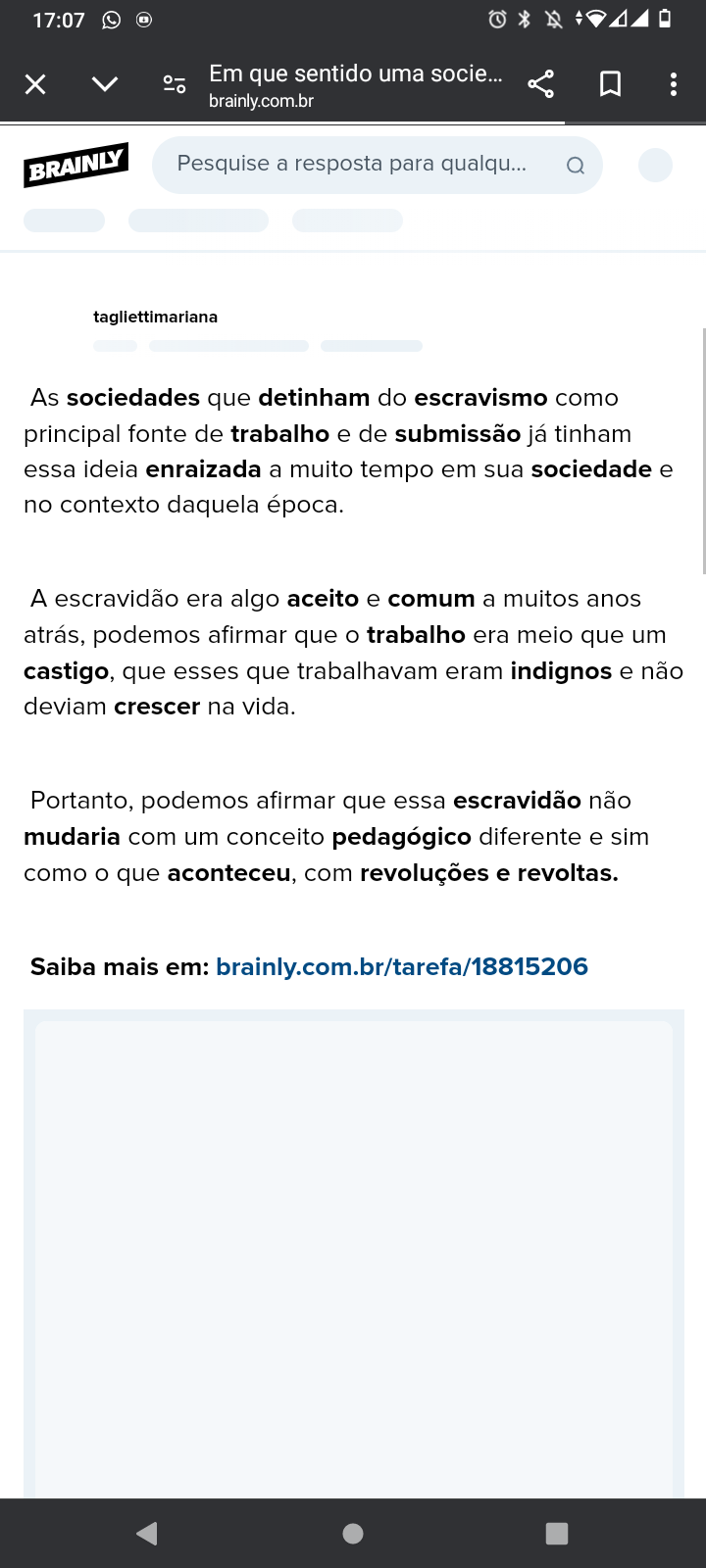Go back using the system back button
Screen dimensions: 706x1568
[x=147, y=1534]
